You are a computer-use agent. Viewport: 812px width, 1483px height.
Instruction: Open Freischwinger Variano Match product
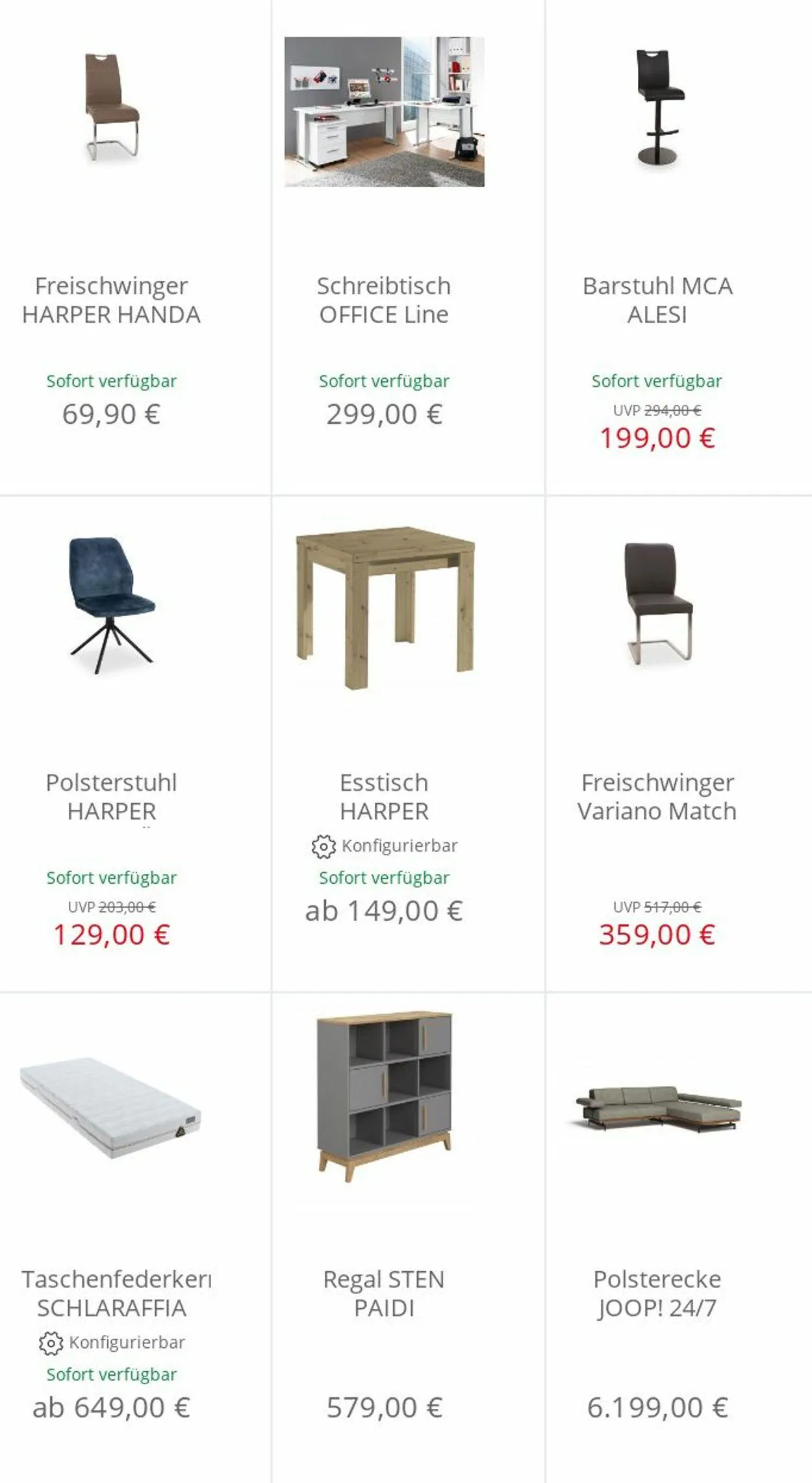point(657,743)
